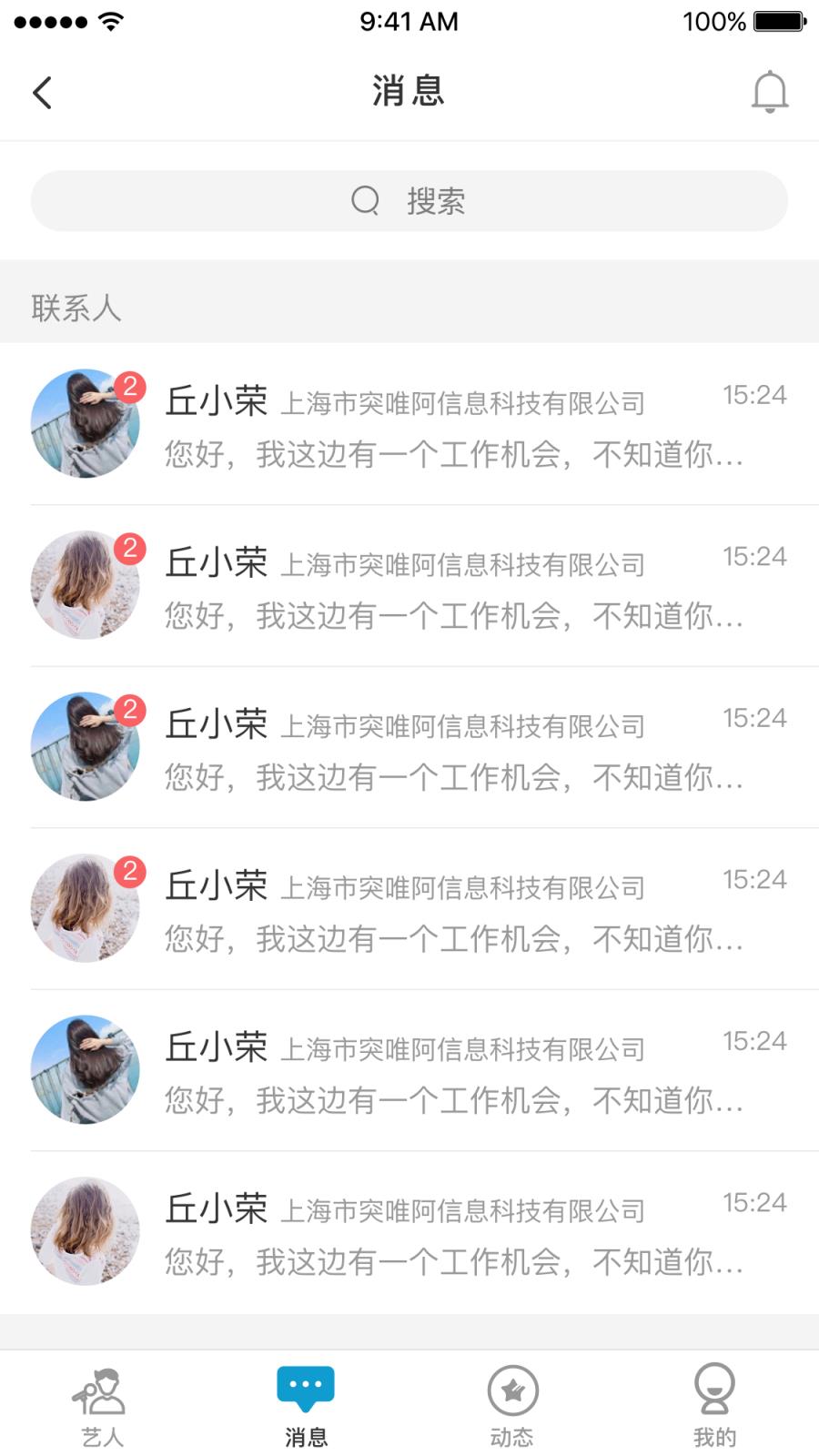Tap the first conversation's avatar photo
Viewport: 819px width, 1456px height.
coord(85,425)
